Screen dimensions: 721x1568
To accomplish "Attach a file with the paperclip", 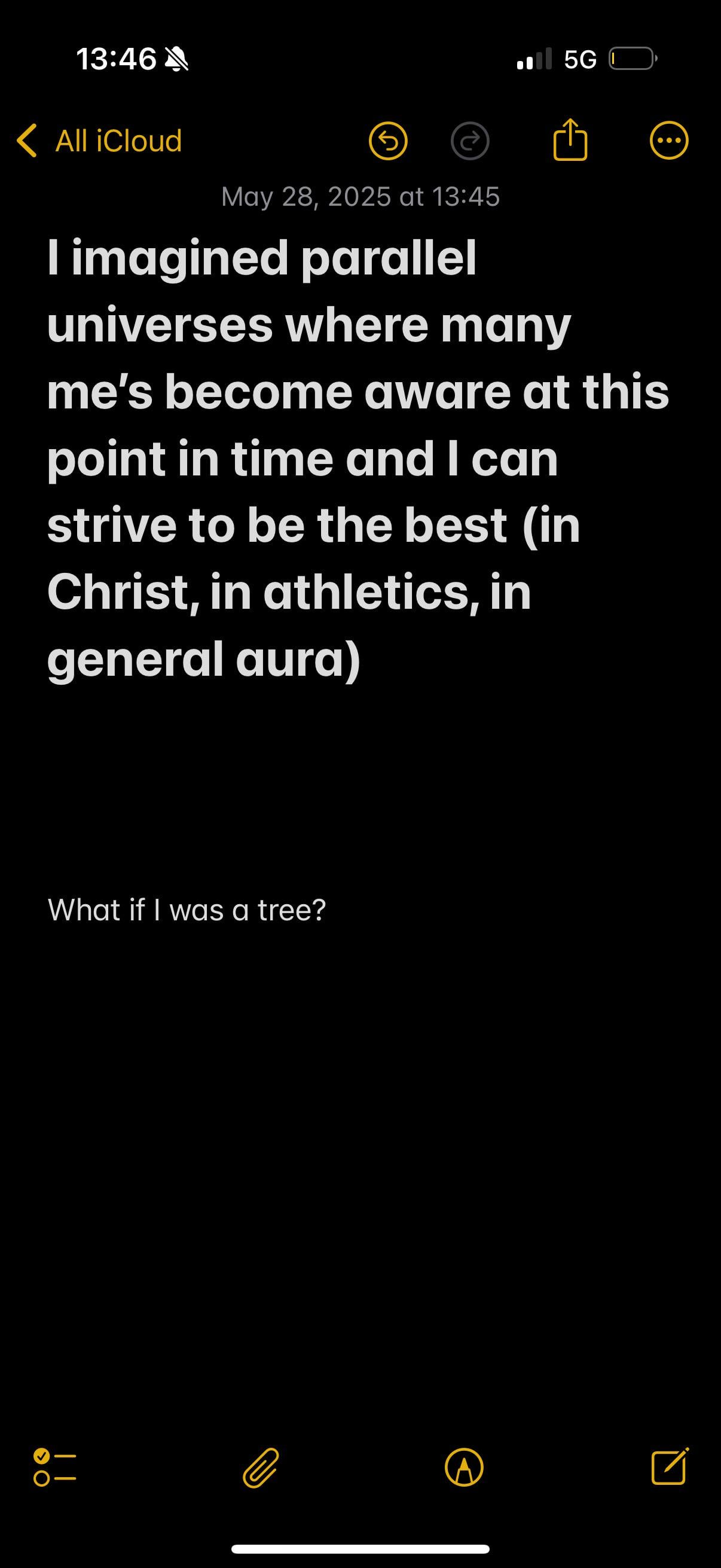I will coord(261,1468).
